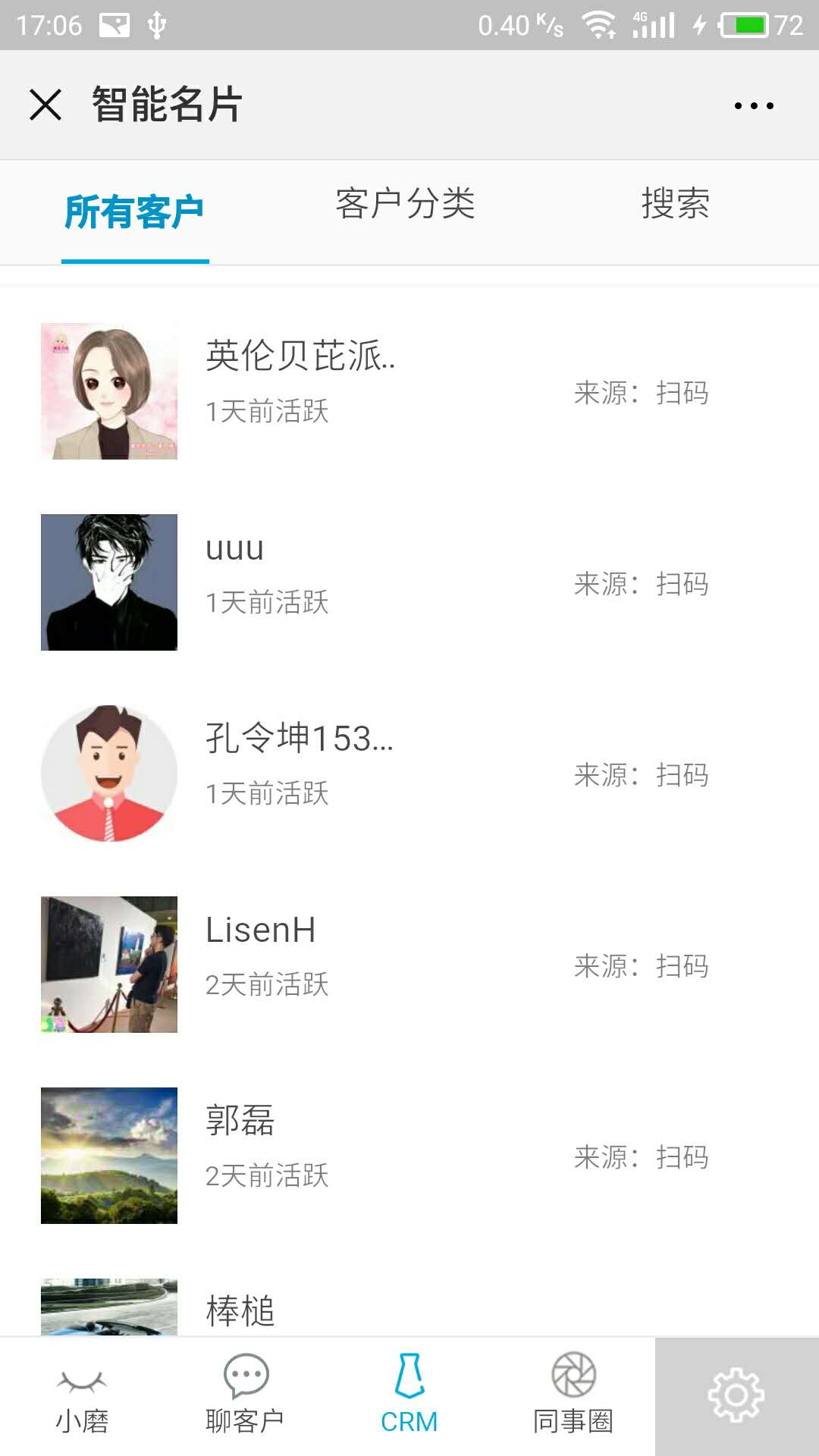Go to the 小磨 tab
The image size is (819, 1456).
click(82, 1397)
